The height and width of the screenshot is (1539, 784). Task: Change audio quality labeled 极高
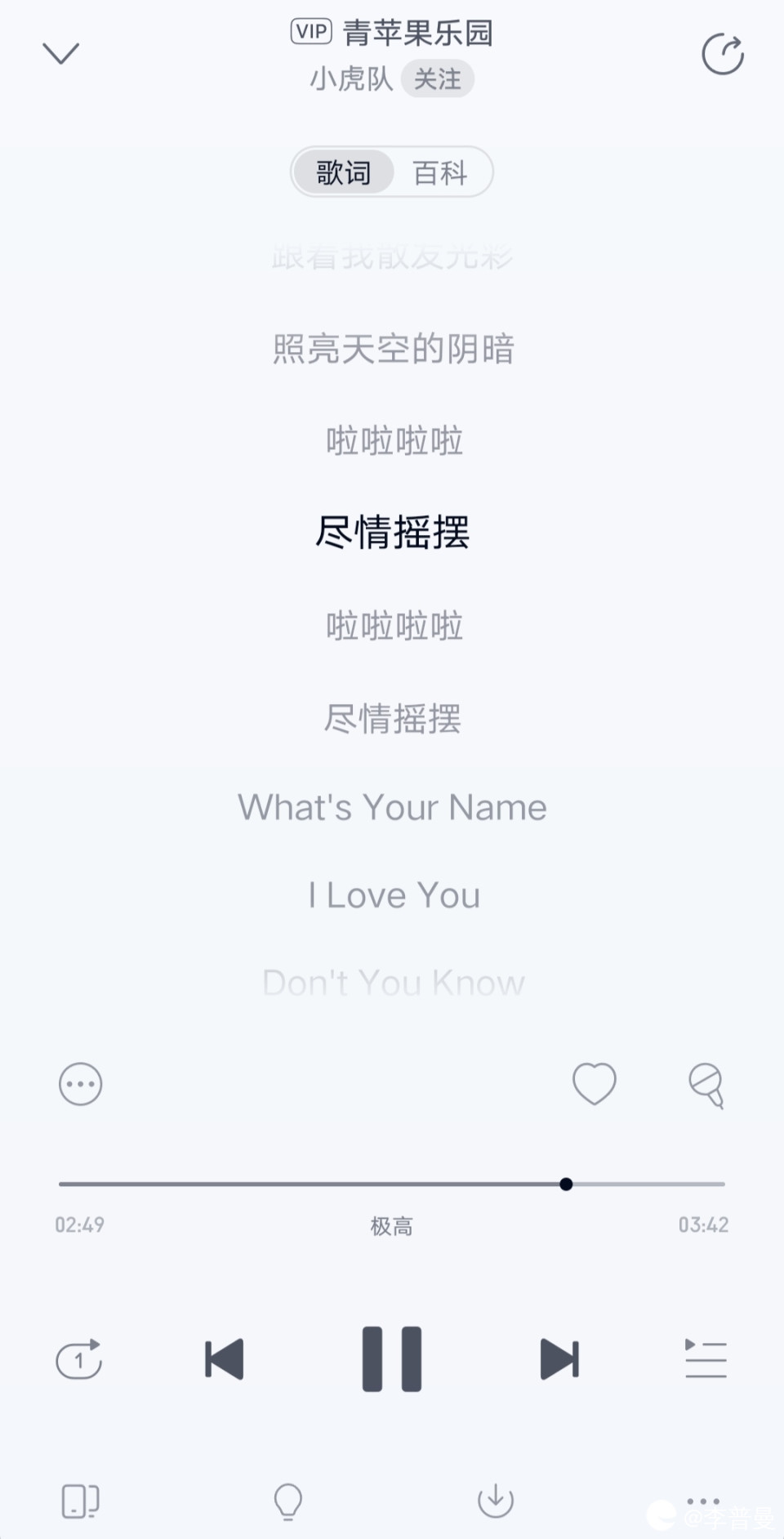point(392,1225)
